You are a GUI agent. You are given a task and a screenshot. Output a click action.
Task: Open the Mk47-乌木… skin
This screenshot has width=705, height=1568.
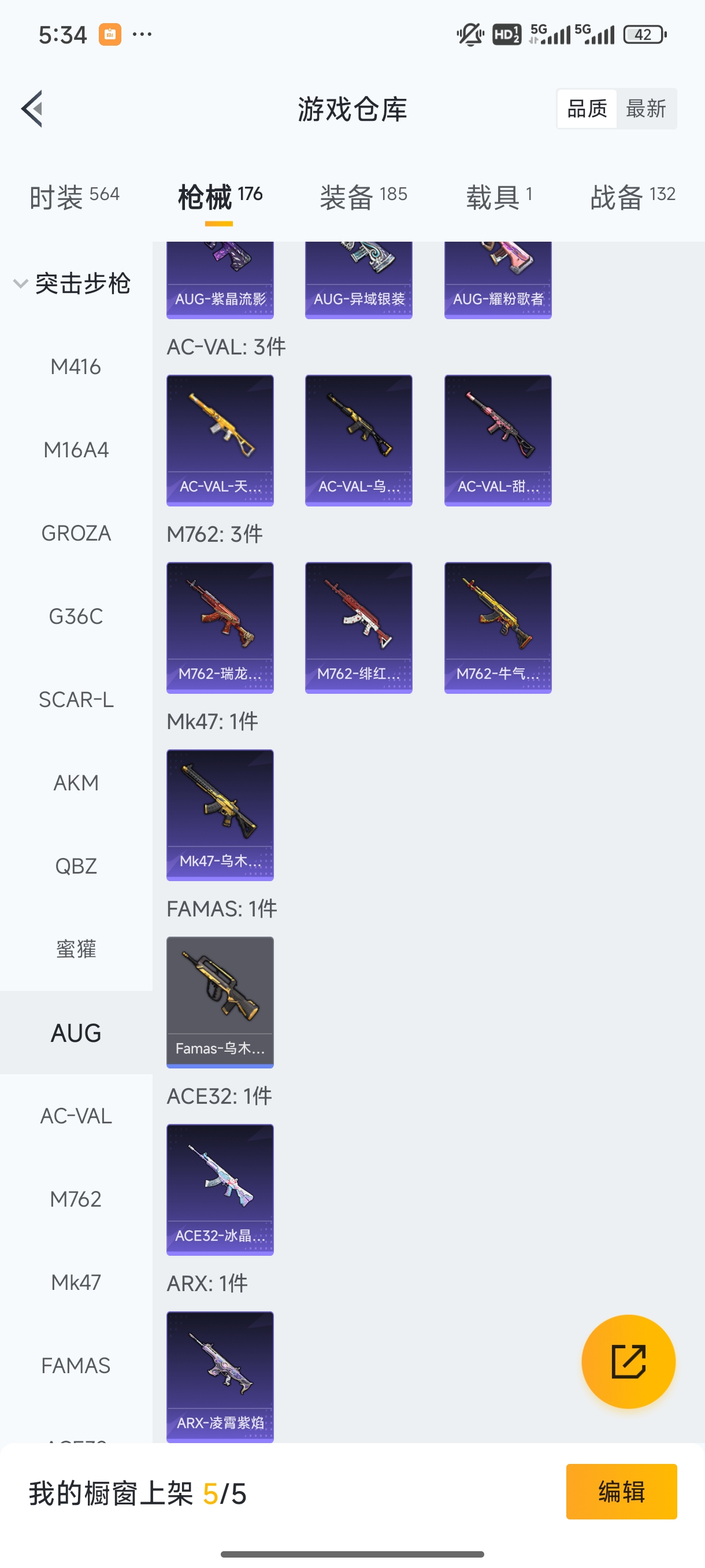220,815
